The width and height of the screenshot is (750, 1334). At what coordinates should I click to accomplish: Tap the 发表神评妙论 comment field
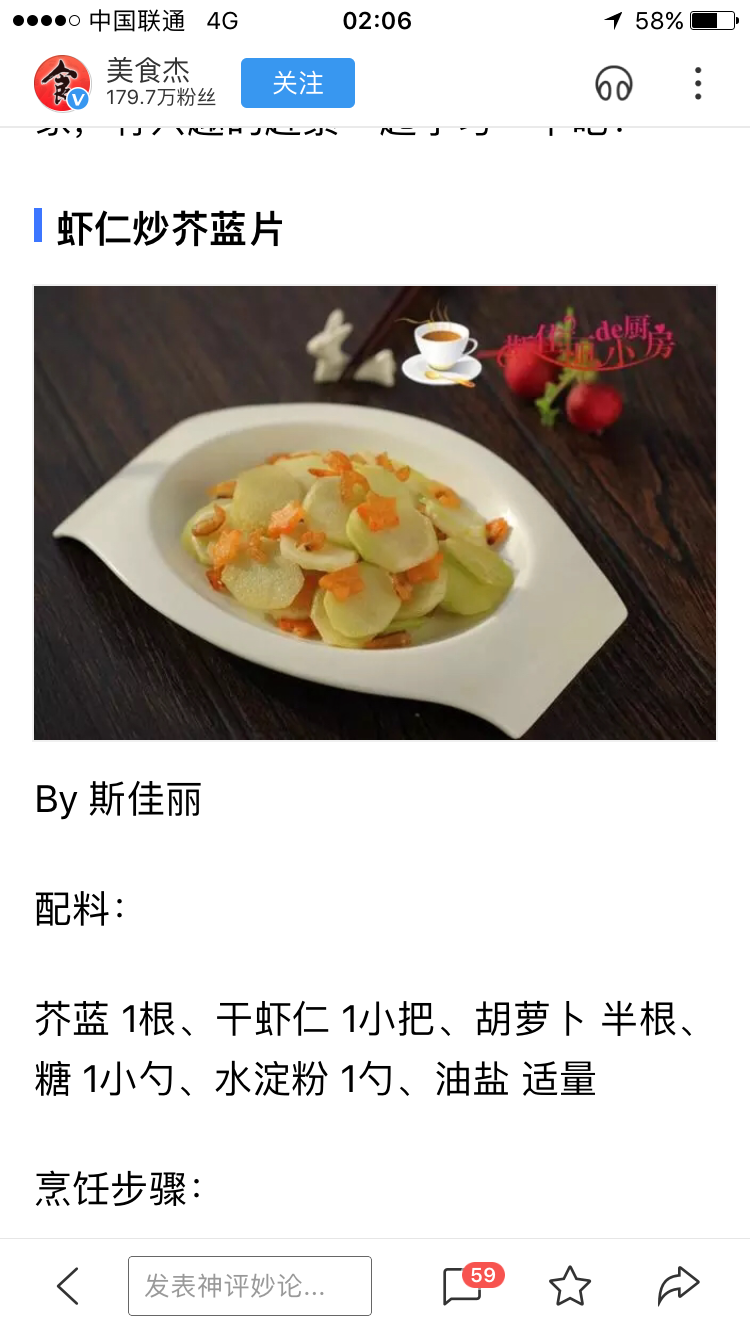250,1286
